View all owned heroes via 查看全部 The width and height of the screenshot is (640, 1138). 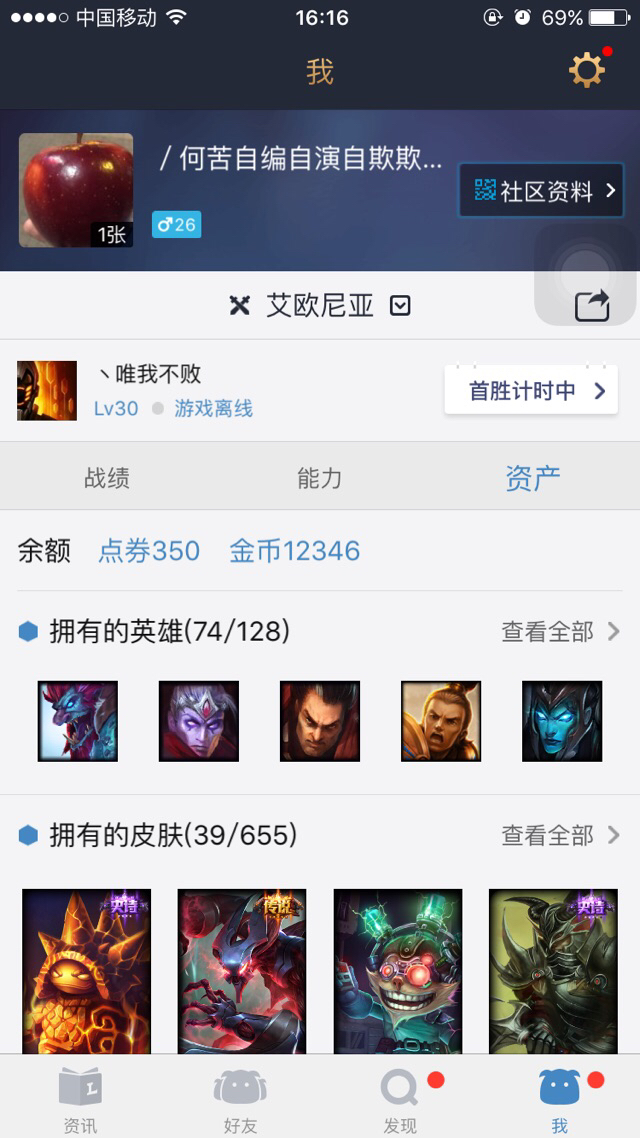coord(560,631)
